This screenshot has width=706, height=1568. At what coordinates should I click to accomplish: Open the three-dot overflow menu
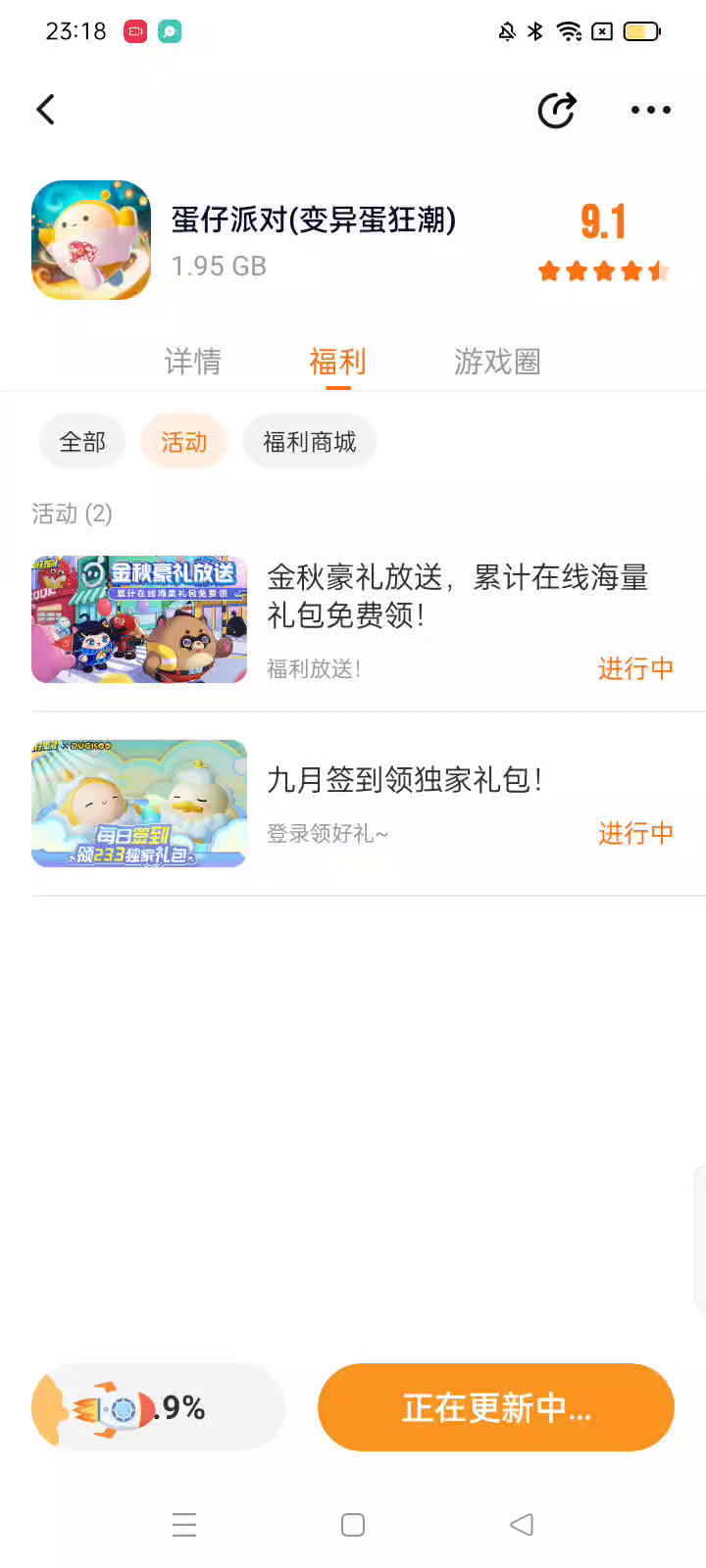[650, 110]
